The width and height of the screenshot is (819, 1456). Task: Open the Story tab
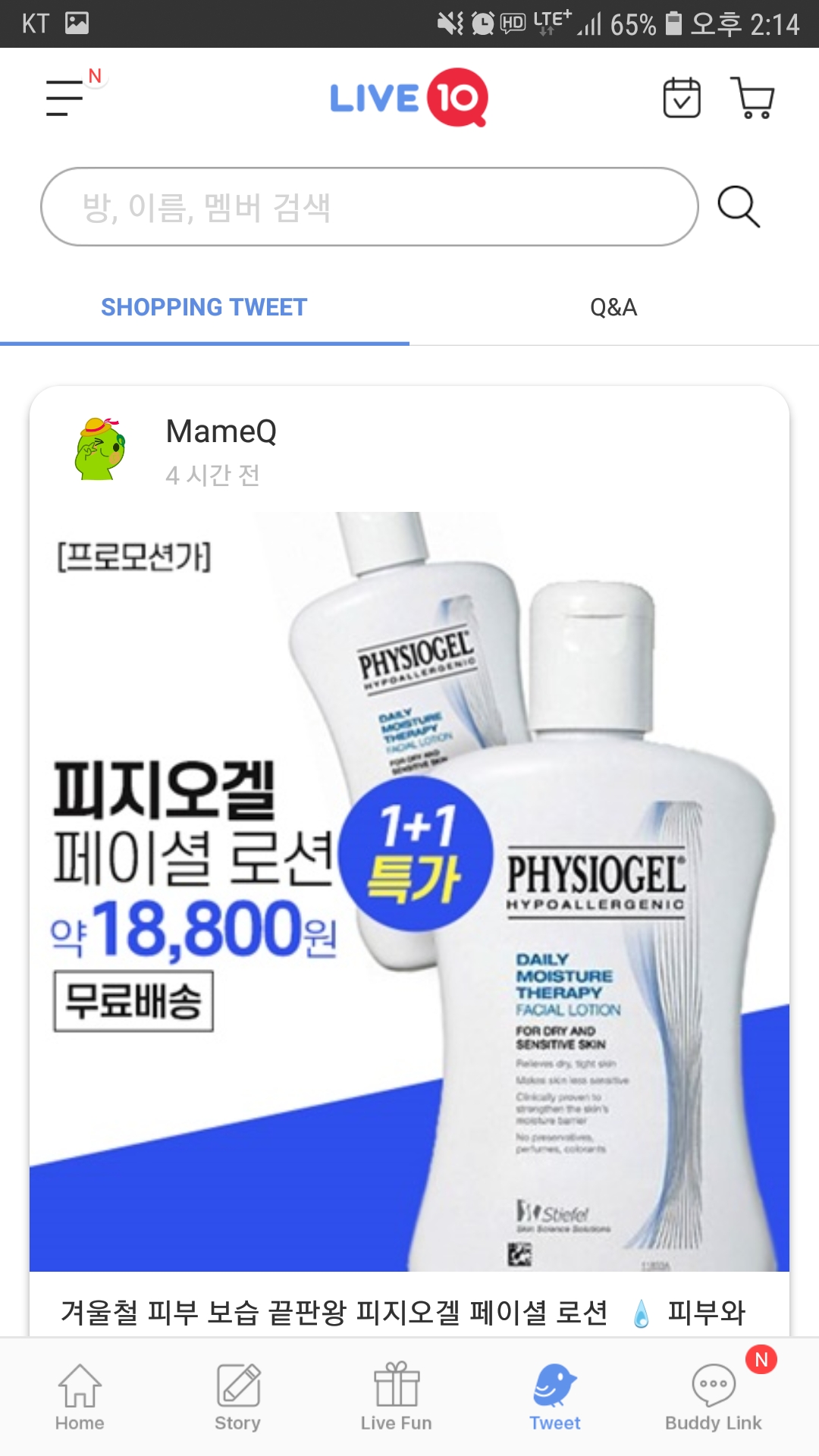pyautogui.click(x=237, y=1398)
